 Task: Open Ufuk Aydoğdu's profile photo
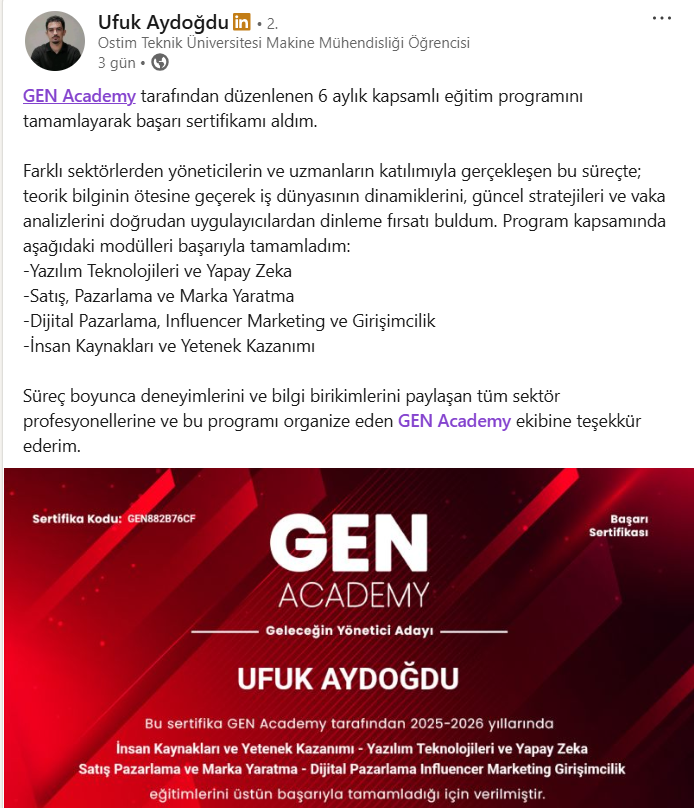[55, 41]
